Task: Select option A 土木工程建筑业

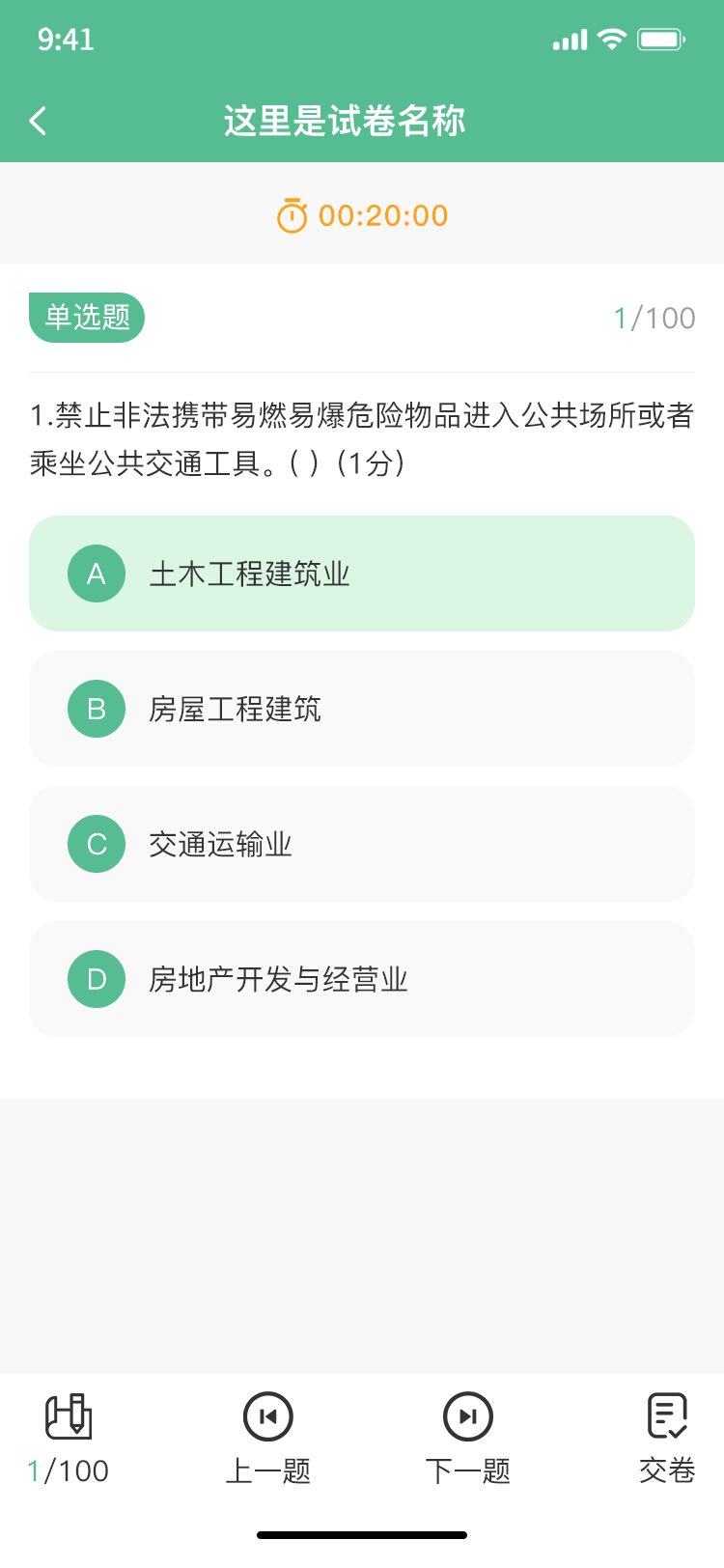Action: [x=361, y=574]
